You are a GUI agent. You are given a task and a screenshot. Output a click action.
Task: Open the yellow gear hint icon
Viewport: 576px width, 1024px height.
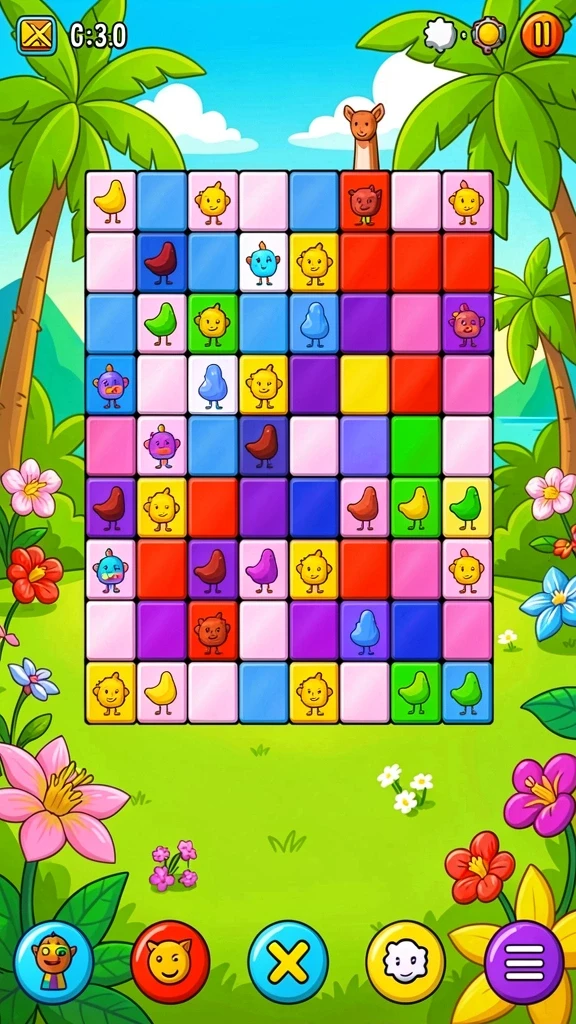coord(488,33)
